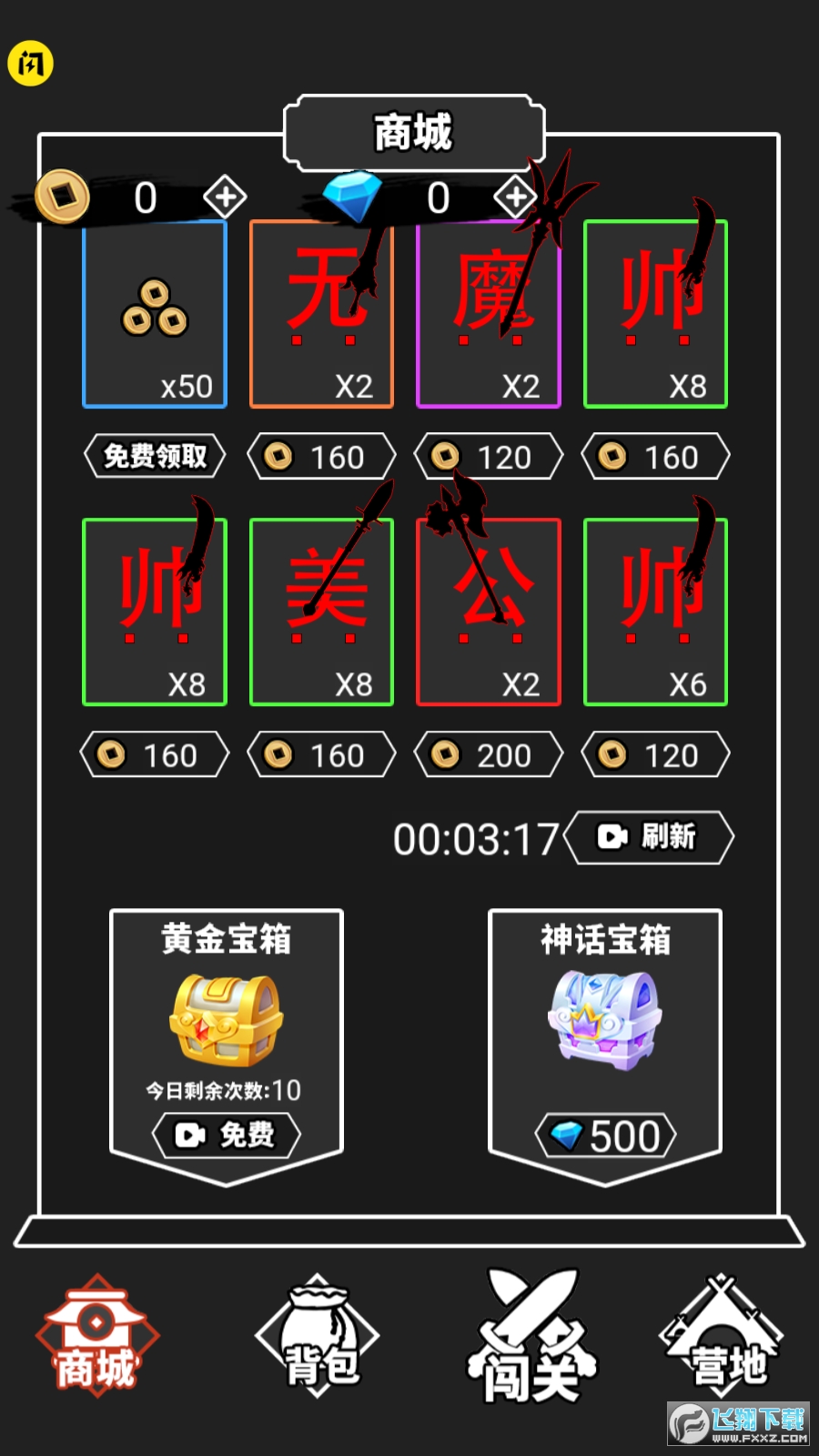View the red-bordered 公 X2 card
The width and height of the screenshot is (819, 1456).
coord(489,612)
